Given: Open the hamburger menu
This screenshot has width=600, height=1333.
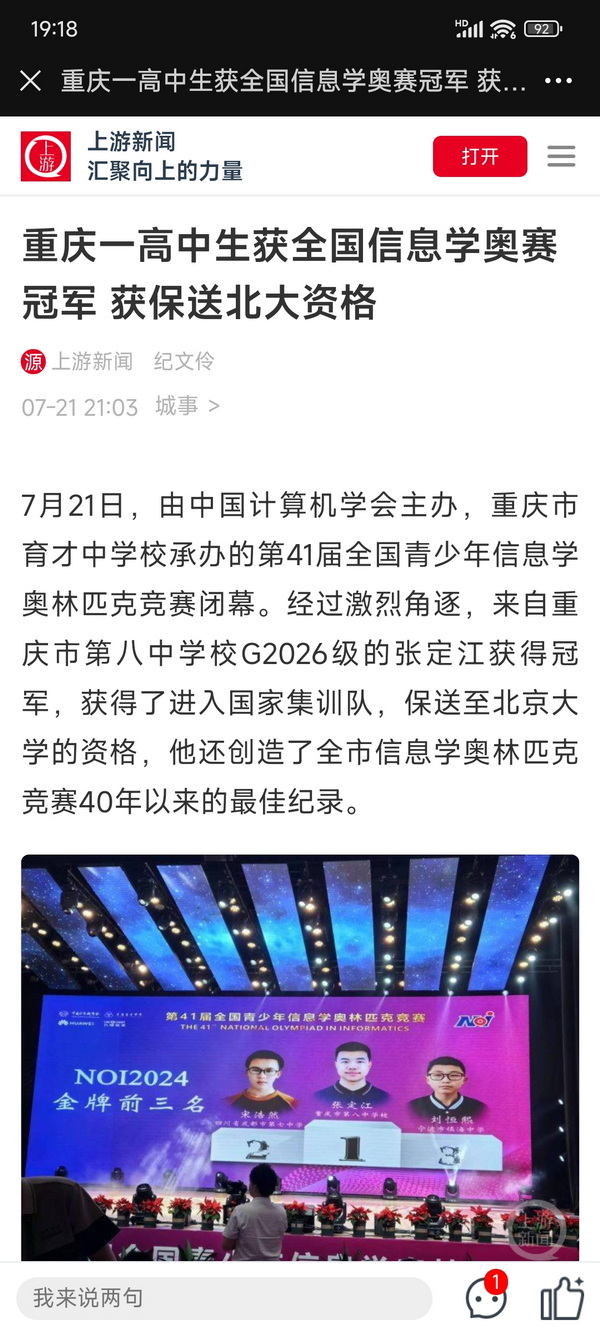Looking at the screenshot, I should (561, 156).
